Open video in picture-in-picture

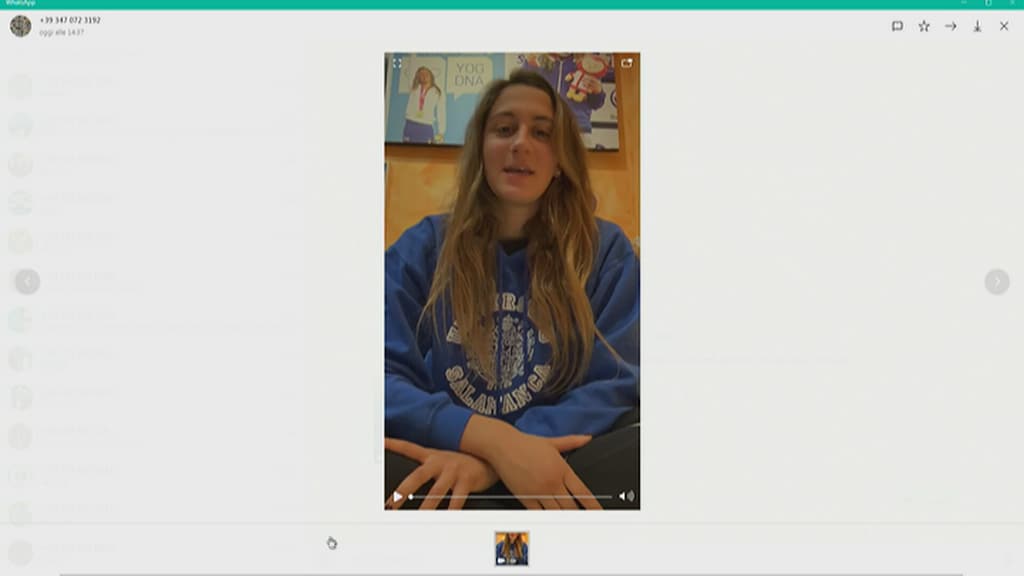[627, 63]
